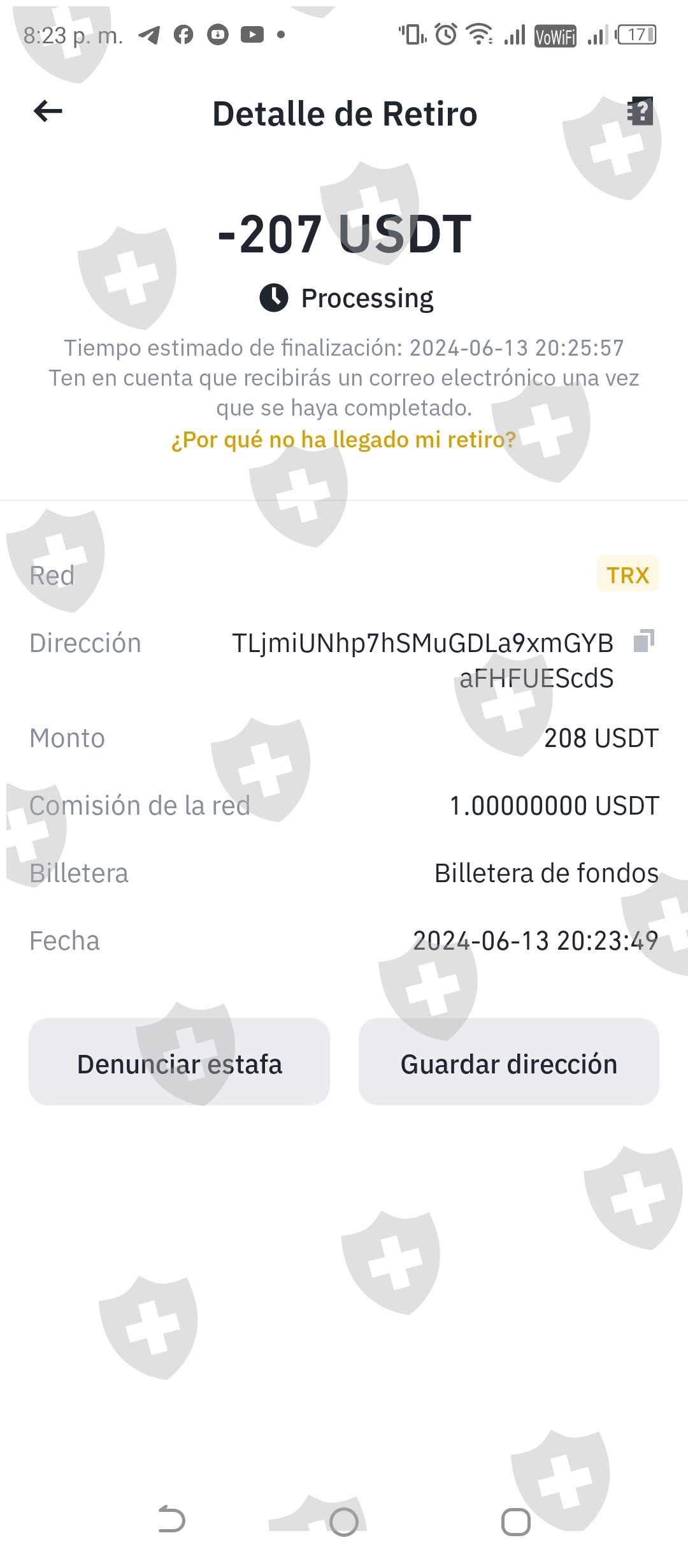Open the recent apps view
The height and width of the screenshot is (1568, 688).
515,1522
